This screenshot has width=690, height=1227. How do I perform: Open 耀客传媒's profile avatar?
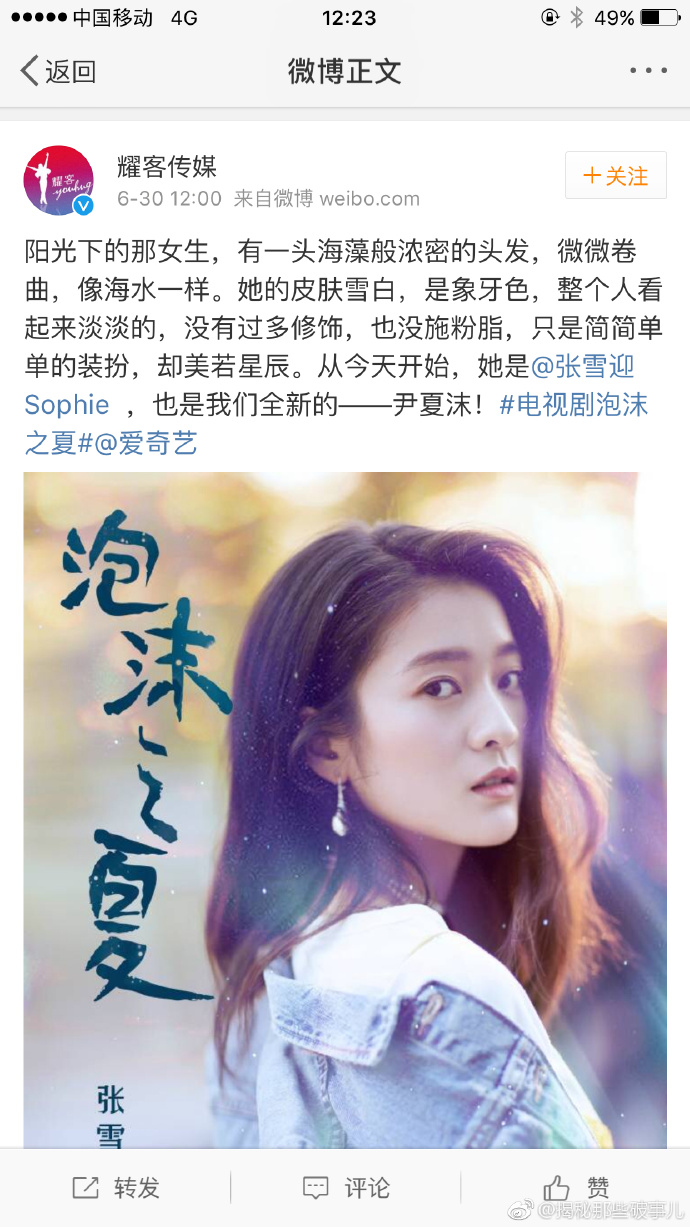click(58, 181)
